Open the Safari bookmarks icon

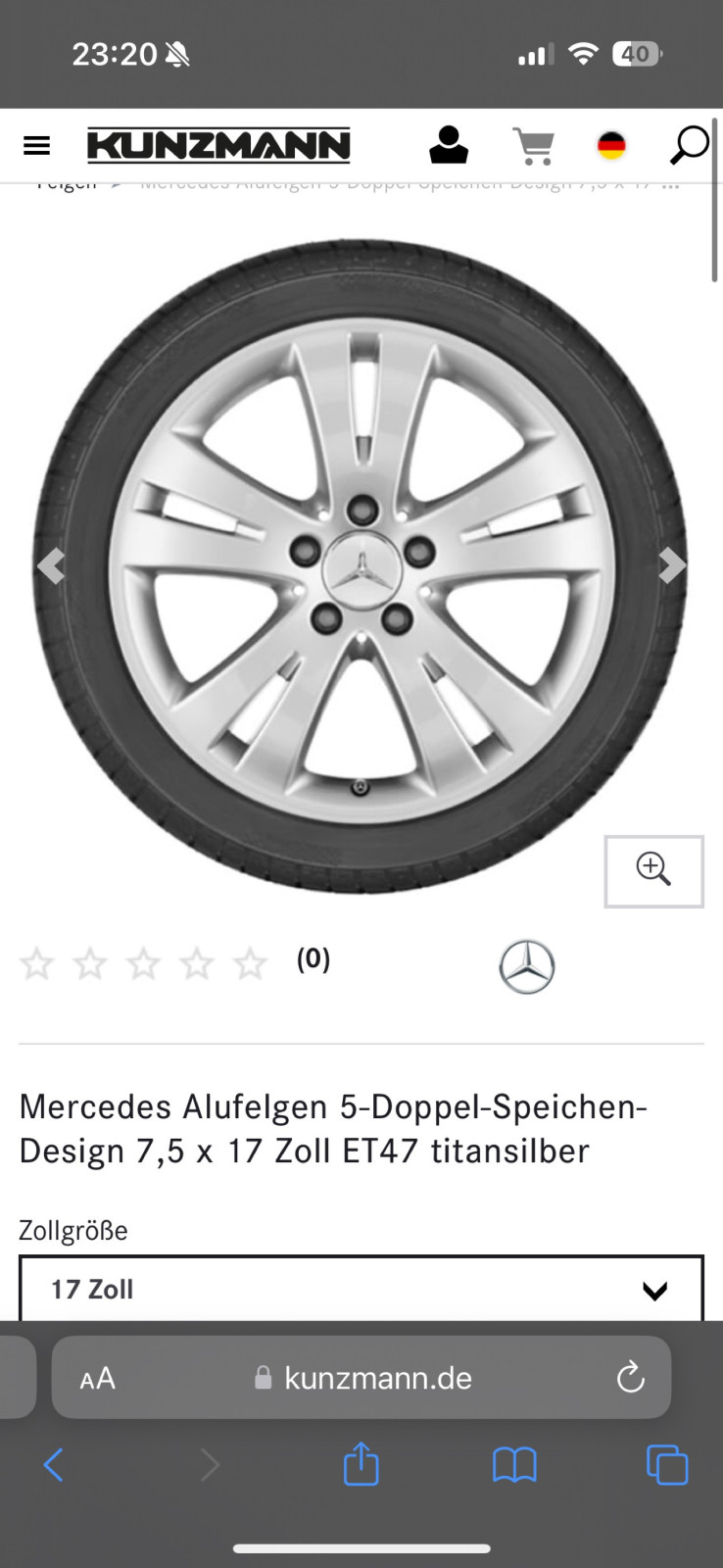tap(513, 1464)
